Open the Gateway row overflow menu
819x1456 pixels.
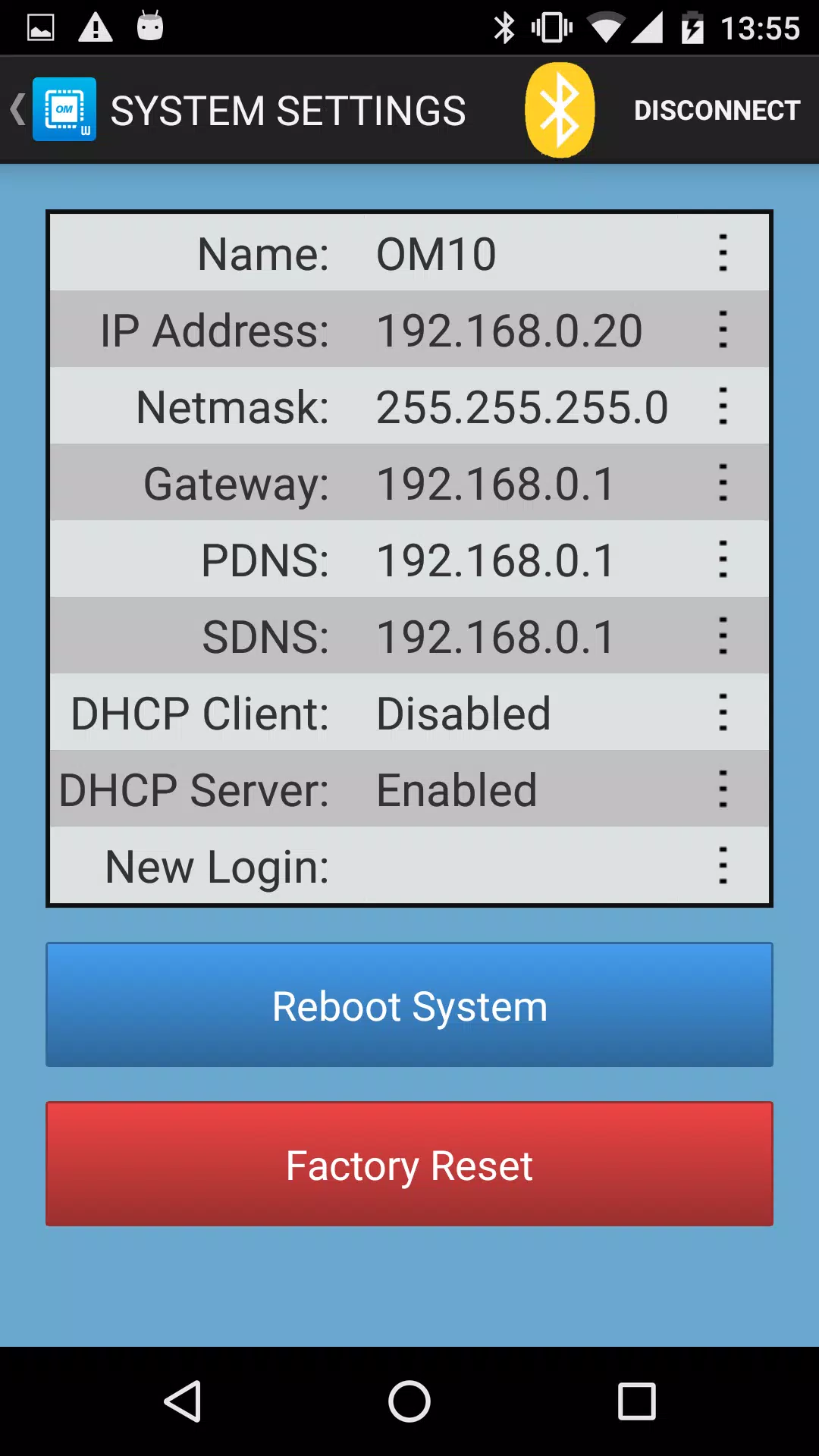tap(723, 483)
